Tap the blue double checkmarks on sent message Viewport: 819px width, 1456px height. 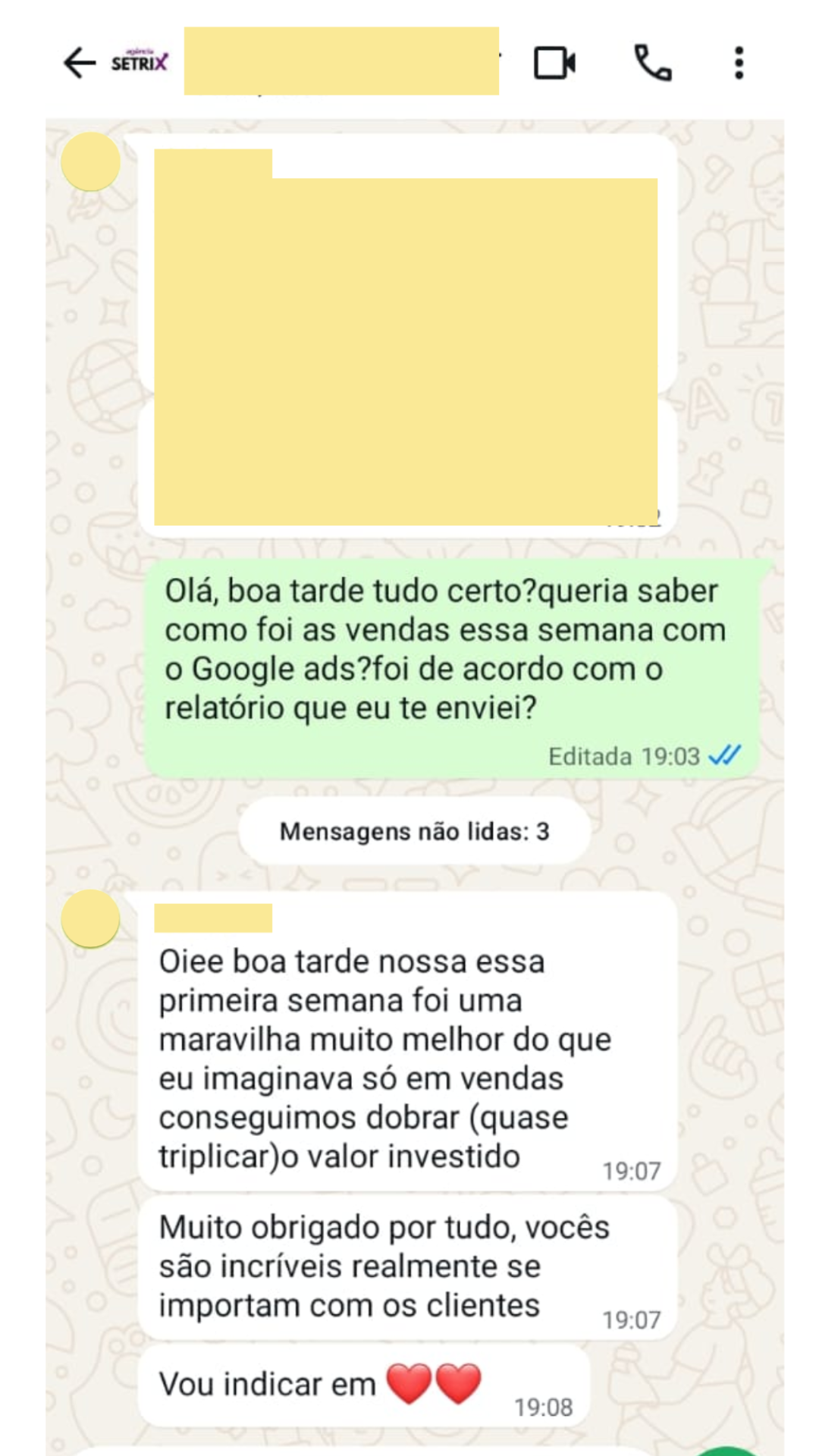tap(724, 755)
